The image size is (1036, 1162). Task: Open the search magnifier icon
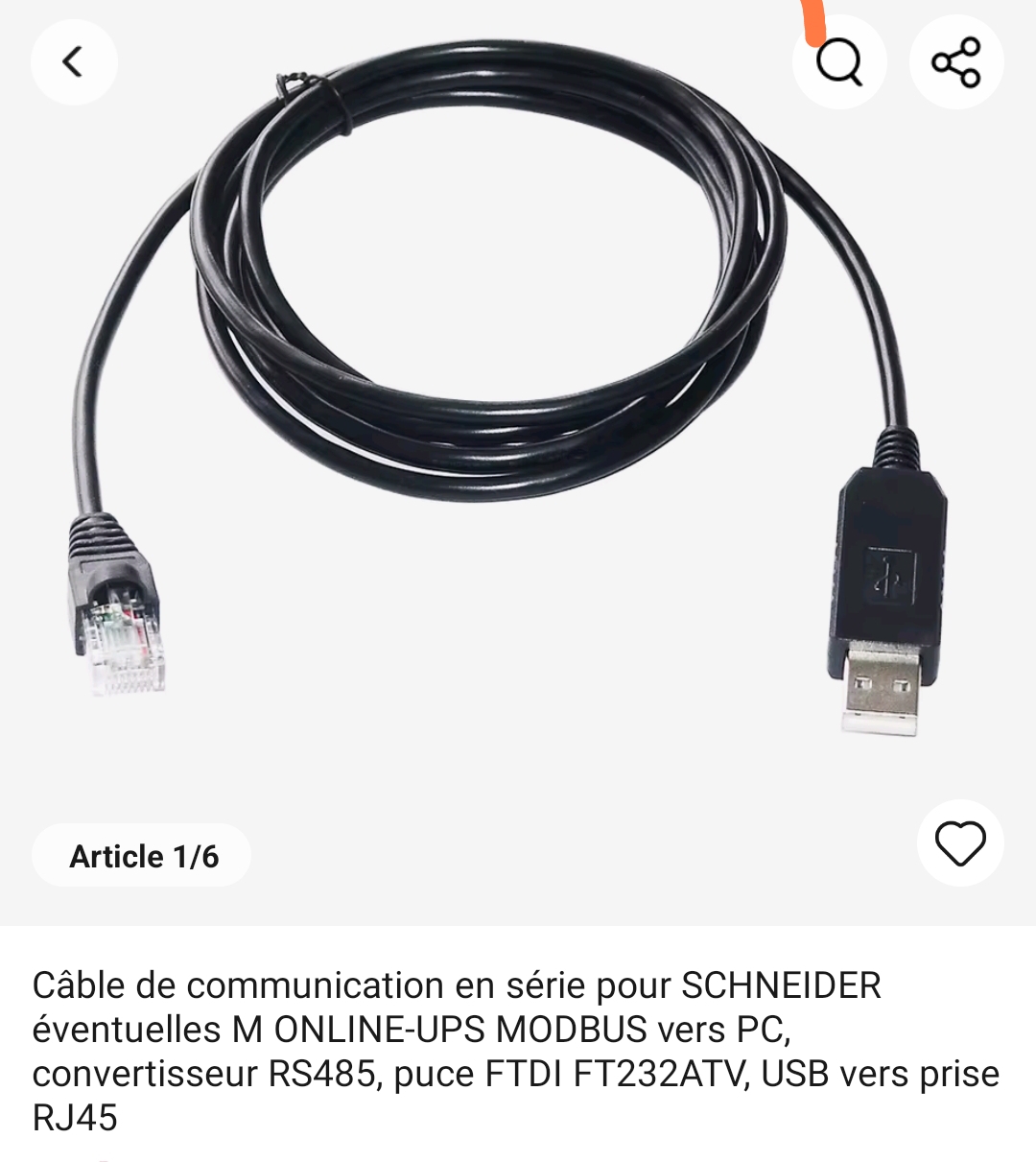(839, 63)
